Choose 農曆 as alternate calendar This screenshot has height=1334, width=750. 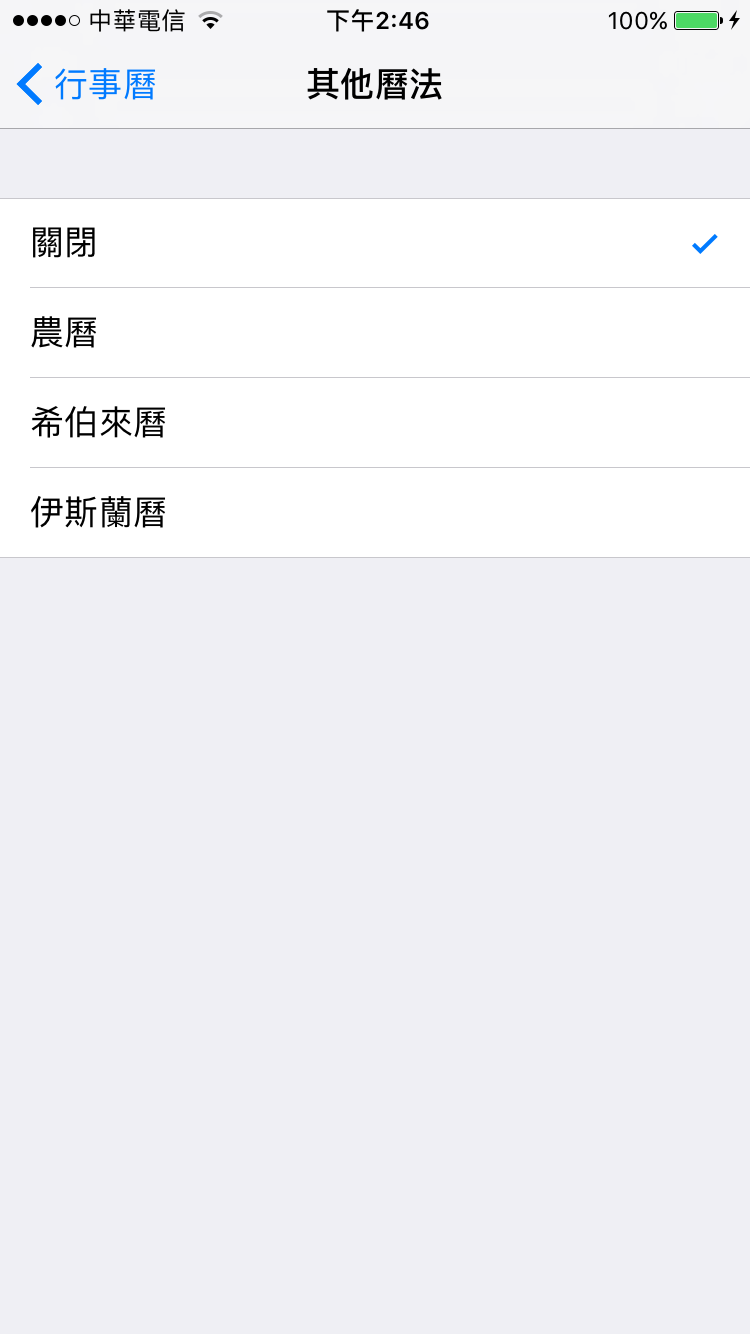click(x=375, y=333)
